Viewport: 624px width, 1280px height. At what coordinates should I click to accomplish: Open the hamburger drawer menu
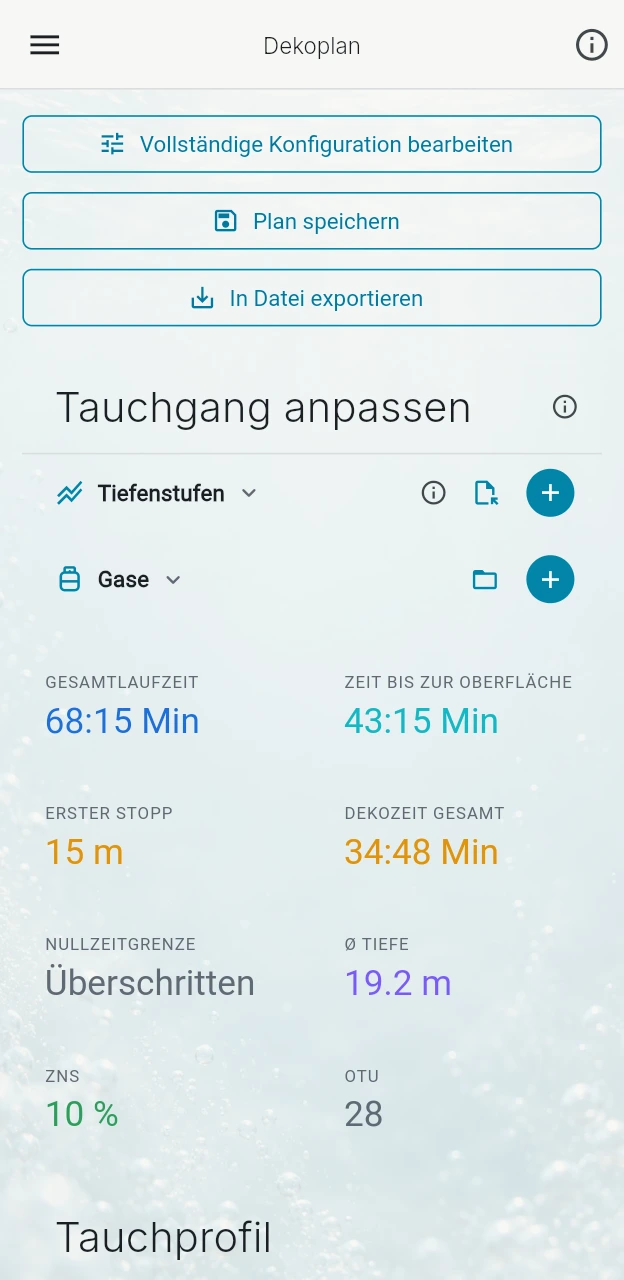coord(45,45)
